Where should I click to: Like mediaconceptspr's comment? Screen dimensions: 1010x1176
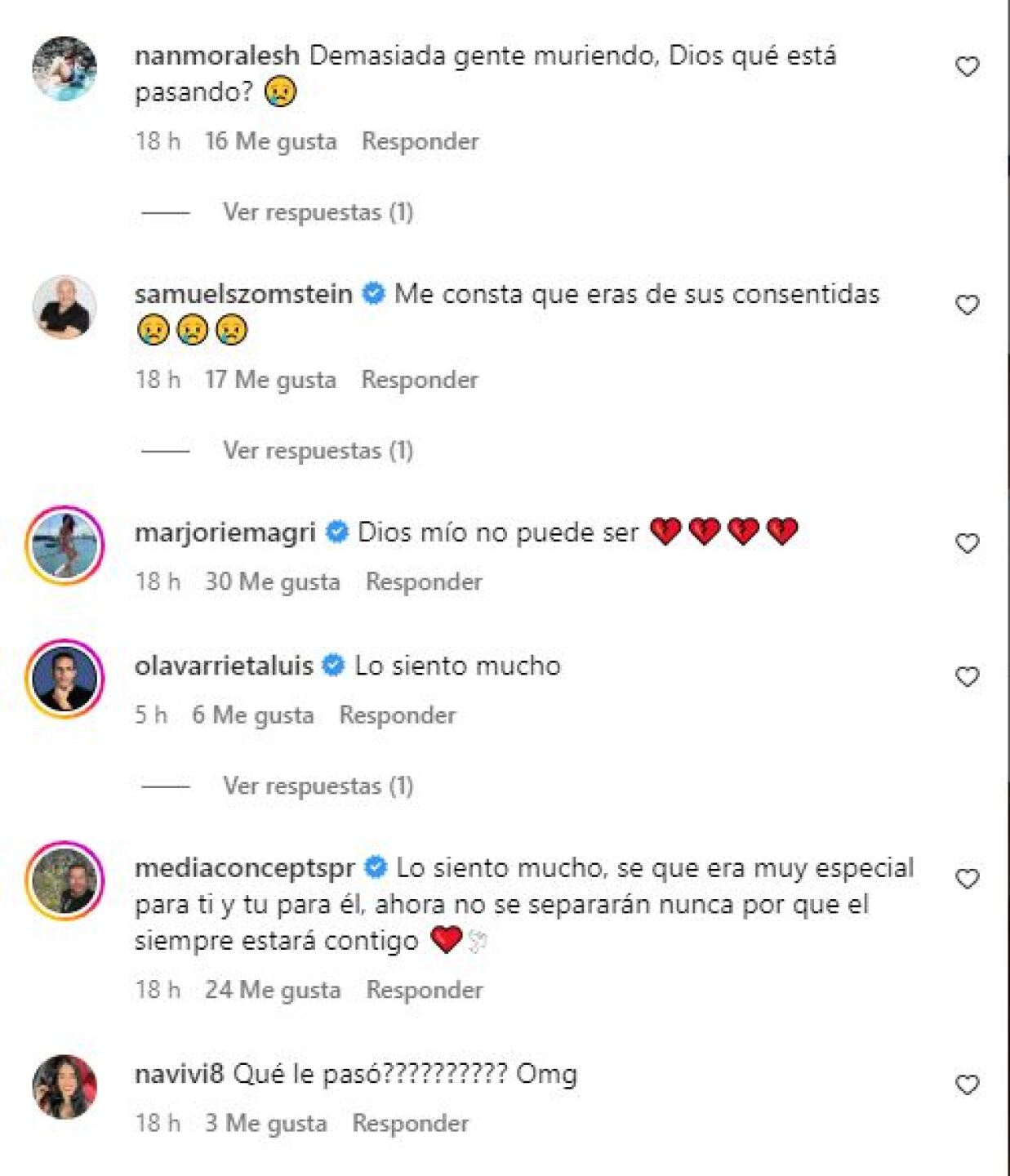point(967,880)
